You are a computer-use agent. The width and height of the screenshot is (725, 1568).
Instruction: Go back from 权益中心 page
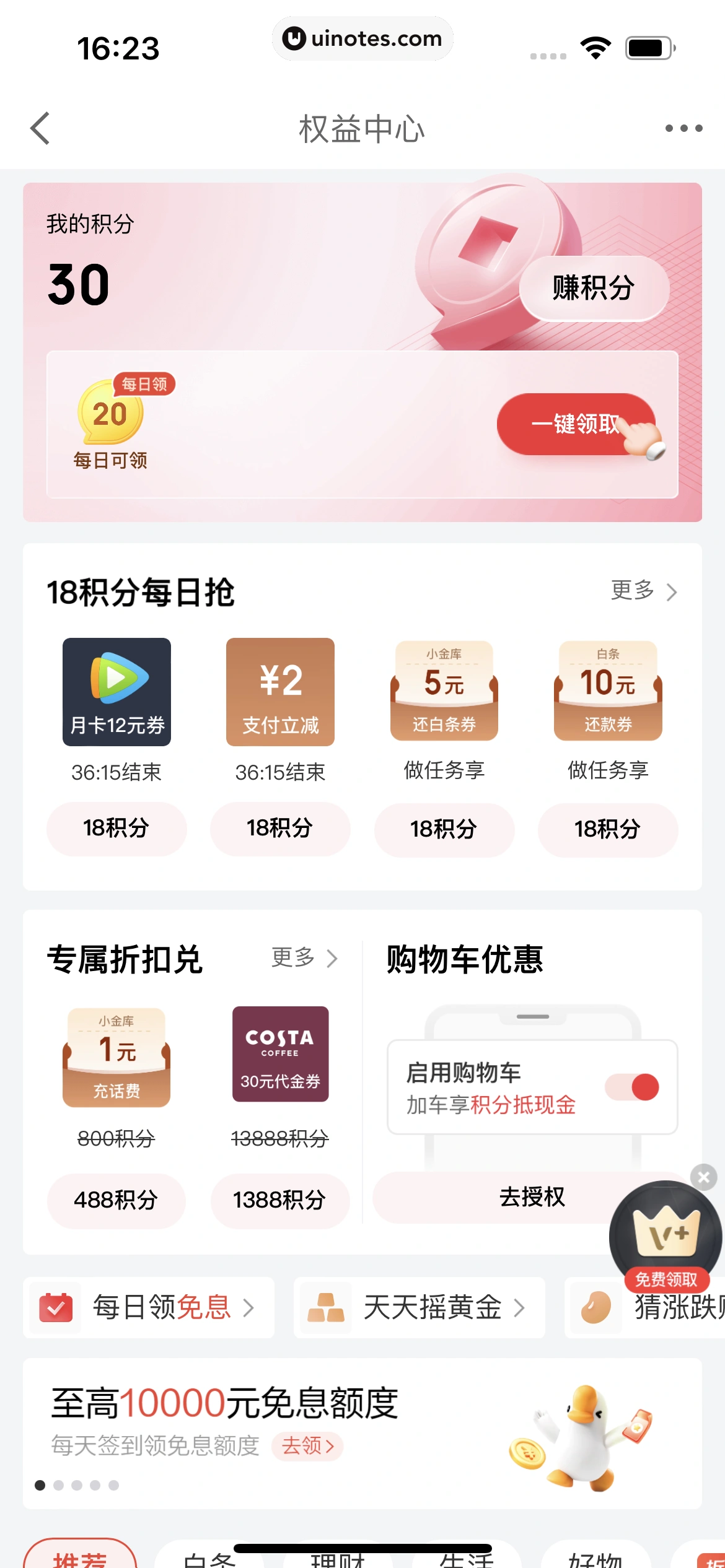pyautogui.click(x=40, y=129)
